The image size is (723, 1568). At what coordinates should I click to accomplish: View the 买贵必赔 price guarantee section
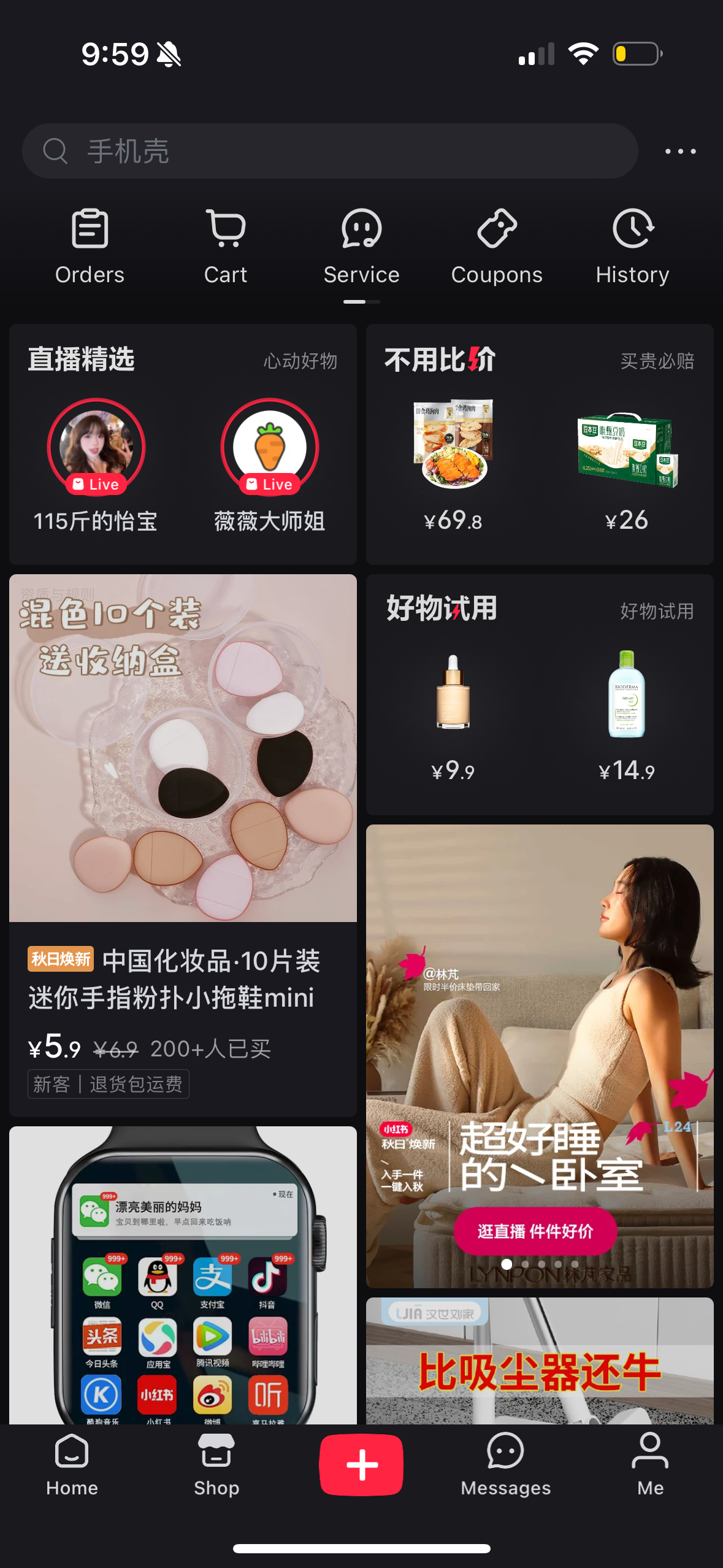657,361
